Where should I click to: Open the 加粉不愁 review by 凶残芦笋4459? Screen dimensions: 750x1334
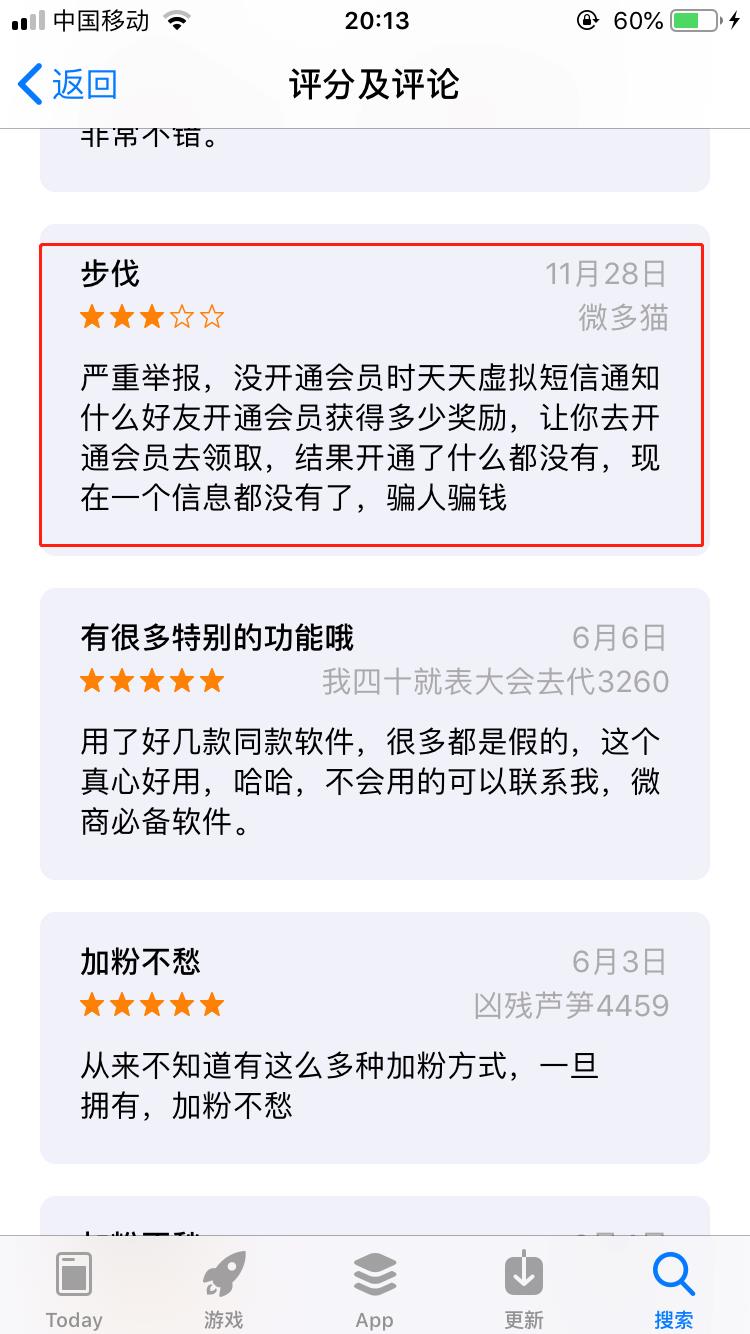click(374, 1037)
